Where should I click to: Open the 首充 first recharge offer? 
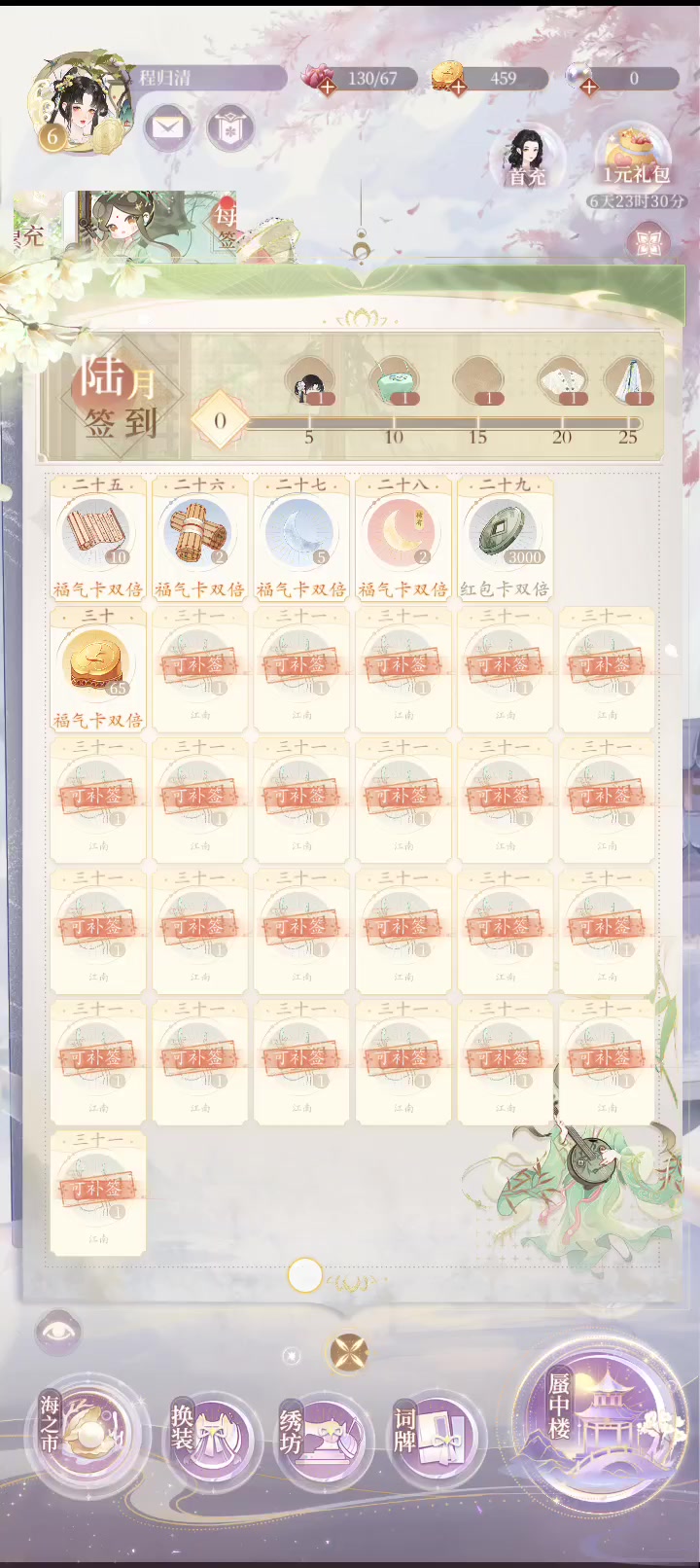point(528,156)
